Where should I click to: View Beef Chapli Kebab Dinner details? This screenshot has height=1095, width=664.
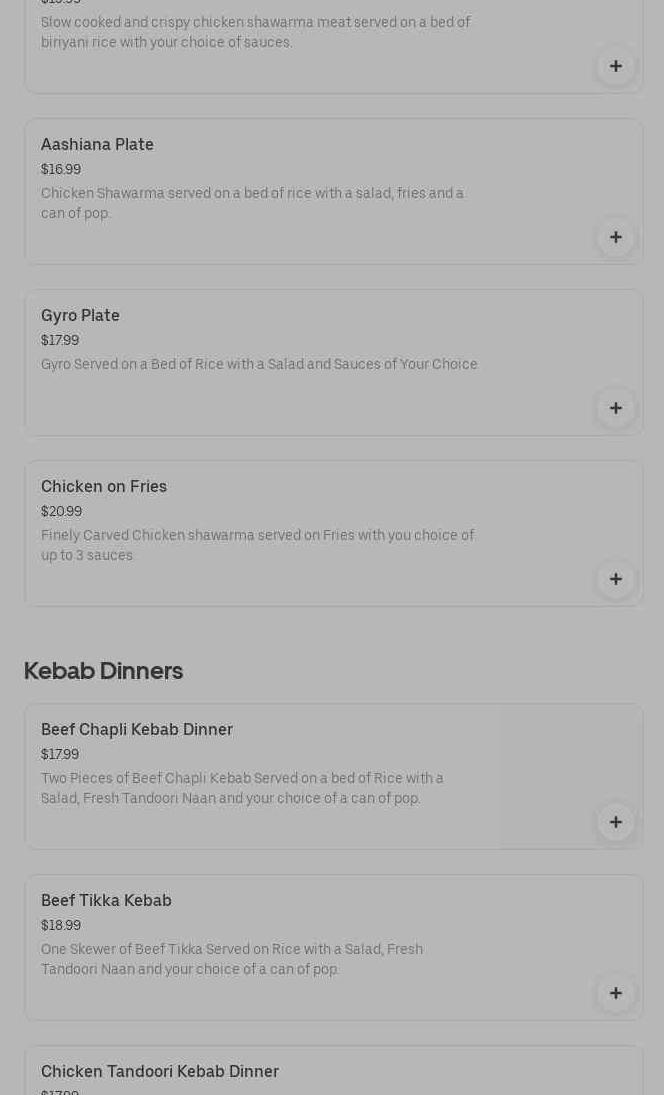click(x=137, y=730)
